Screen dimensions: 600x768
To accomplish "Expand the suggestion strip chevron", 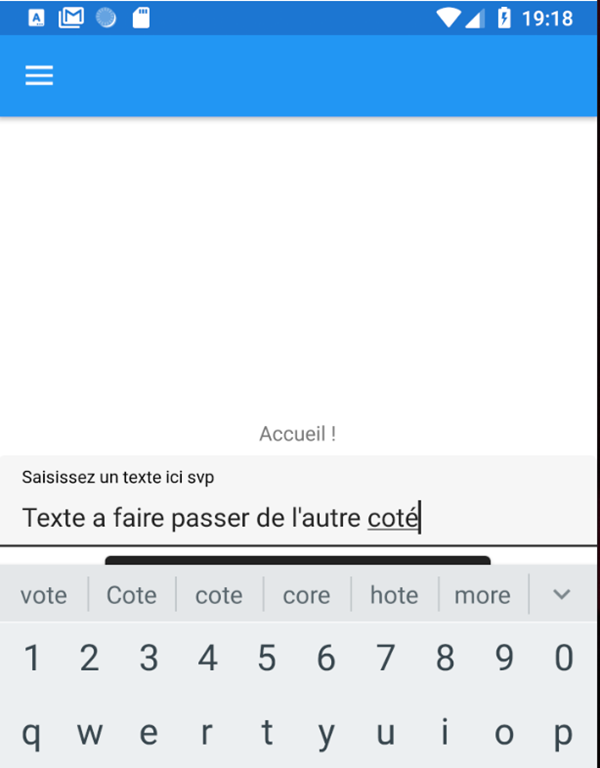I will point(562,594).
